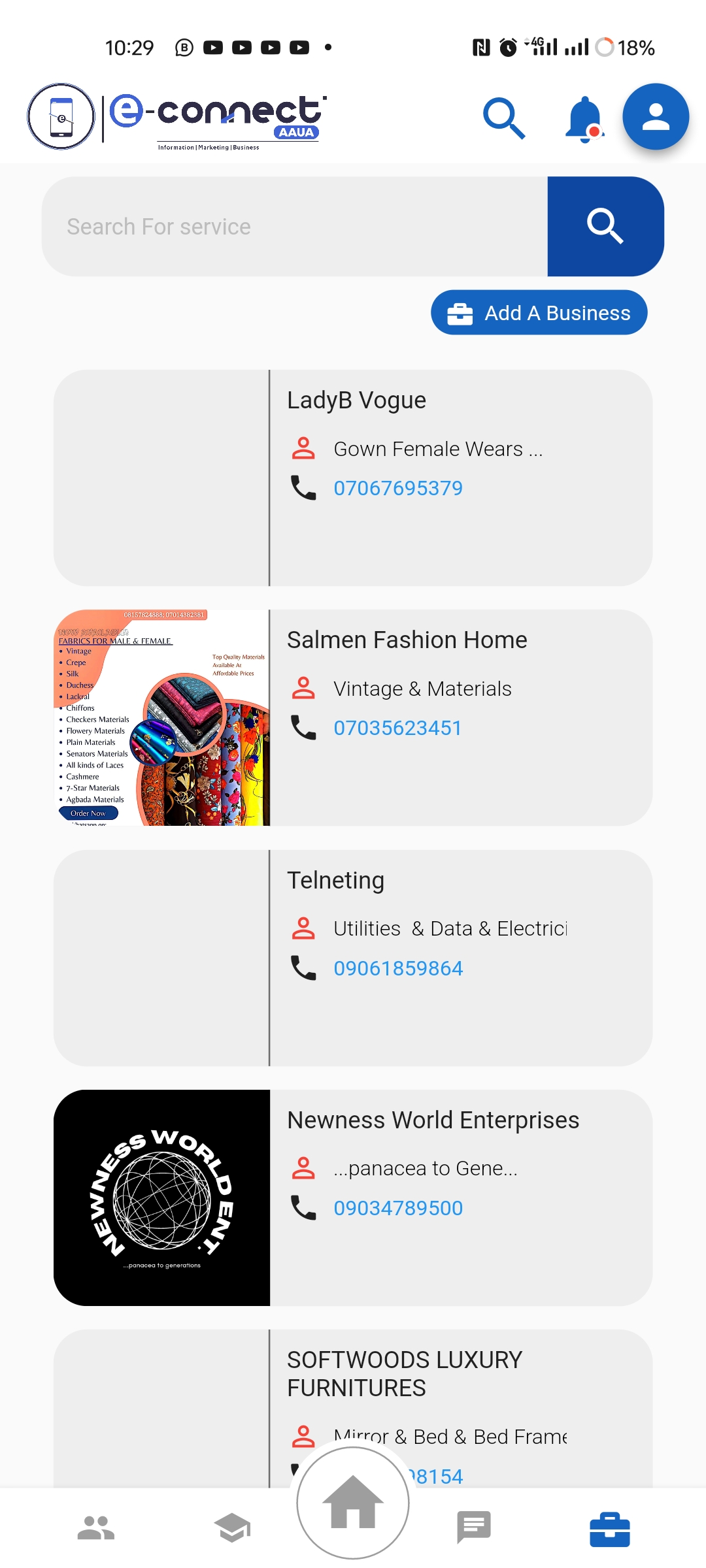Image resolution: width=706 pixels, height=1568 pixels.
Task: Select the briefcase business tab
Action: [609, 1529]
